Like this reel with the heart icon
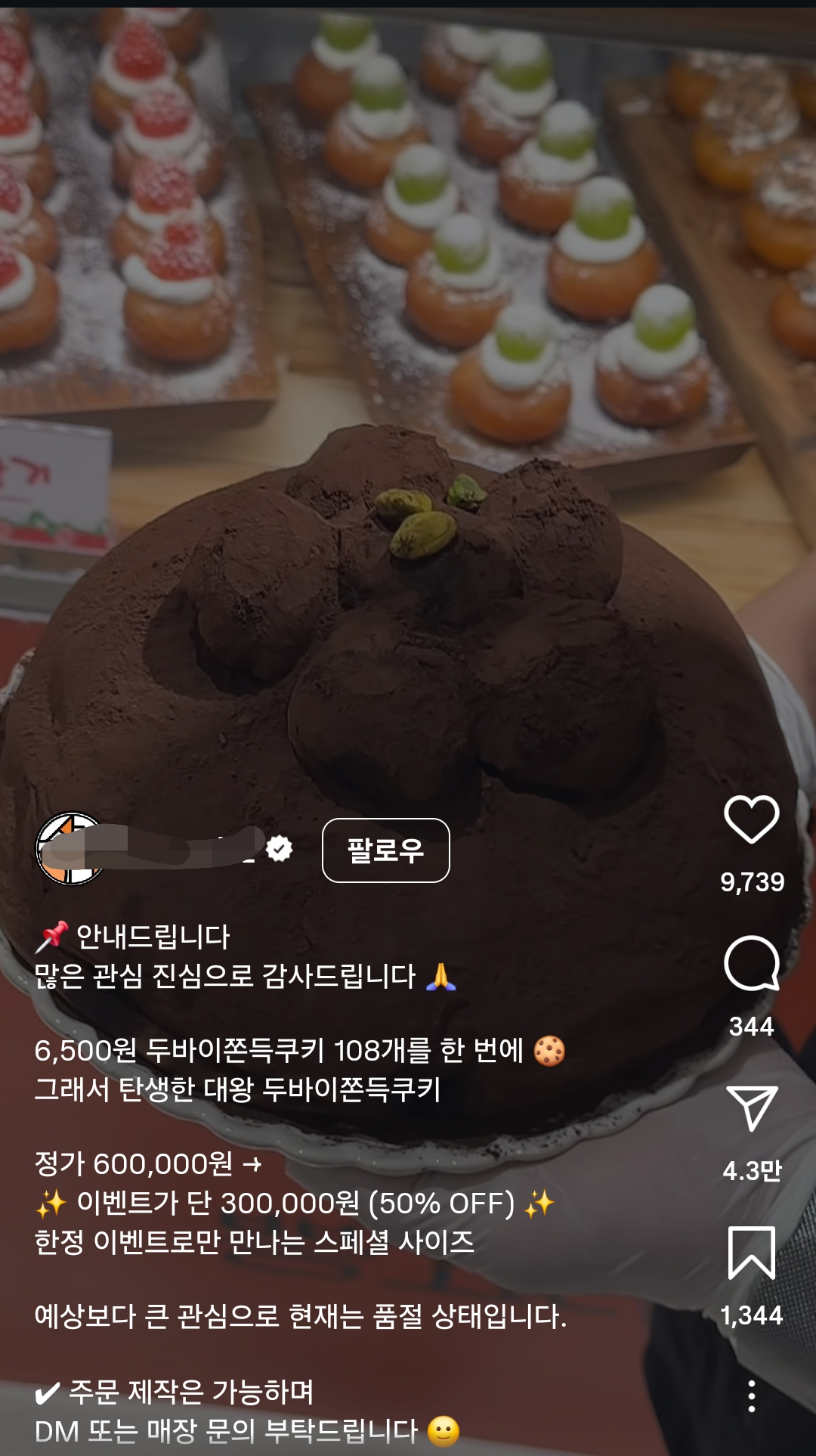Viewport: 816px width, 1456px height. 751,819
